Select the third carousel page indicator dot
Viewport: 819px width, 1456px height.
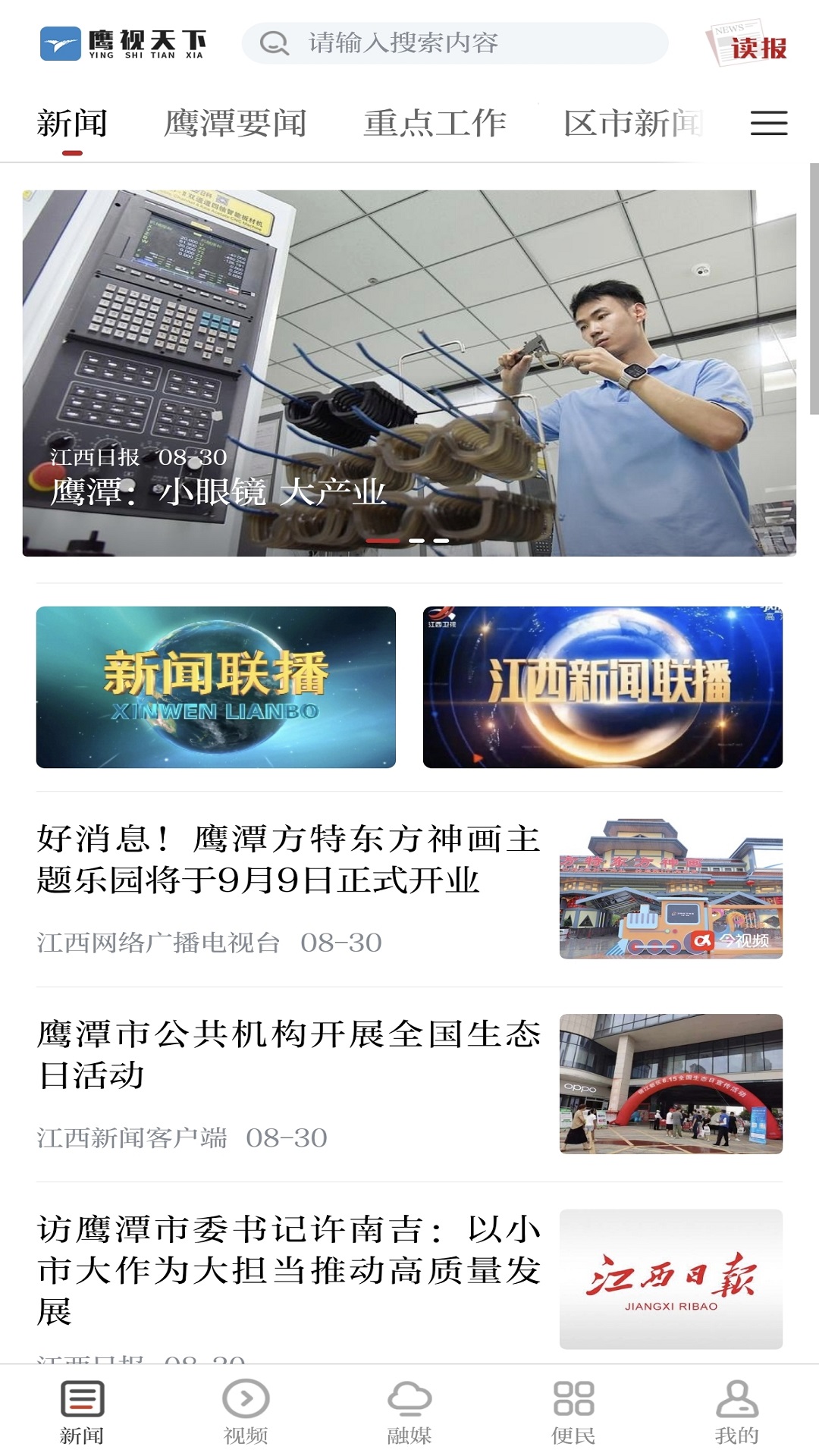coord(441,540)
